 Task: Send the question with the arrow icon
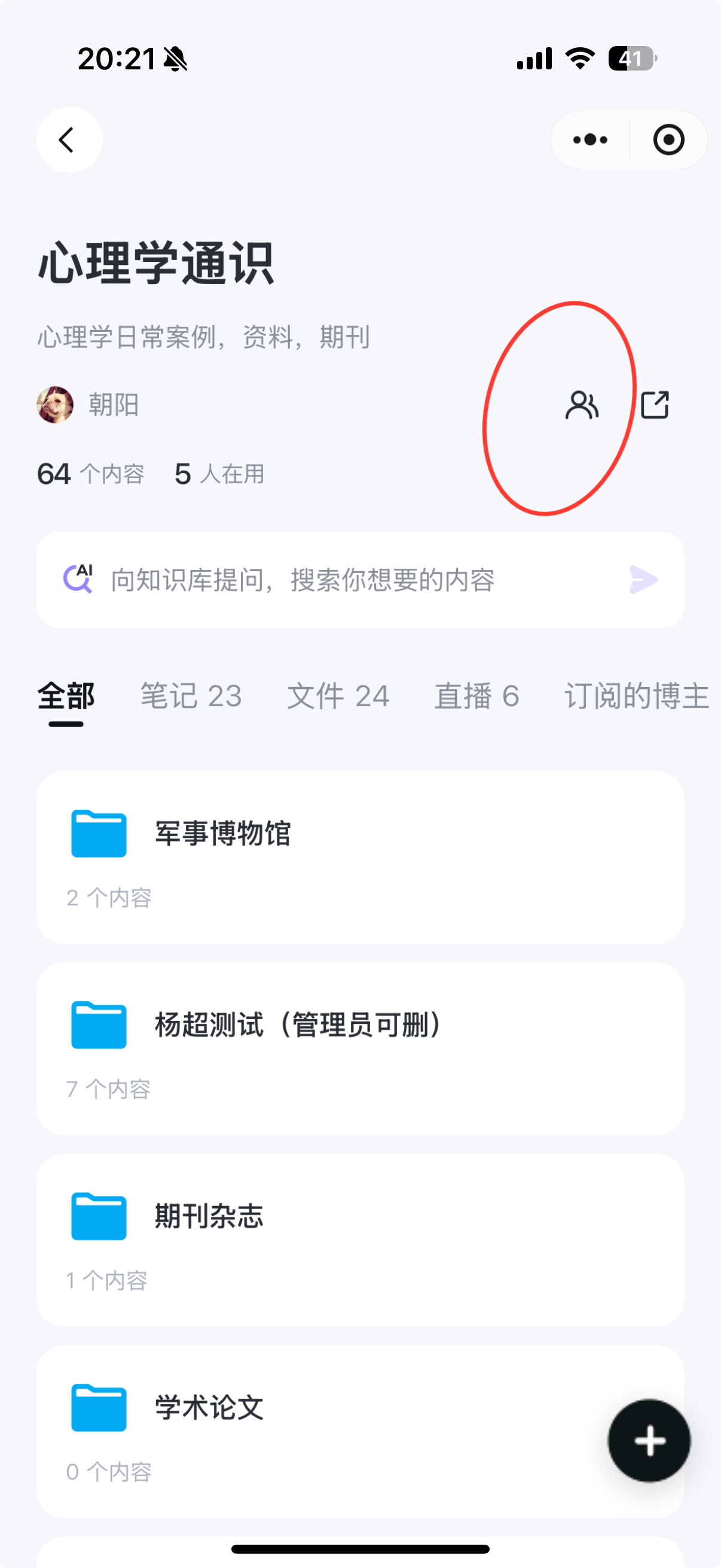tap(643, 579)
